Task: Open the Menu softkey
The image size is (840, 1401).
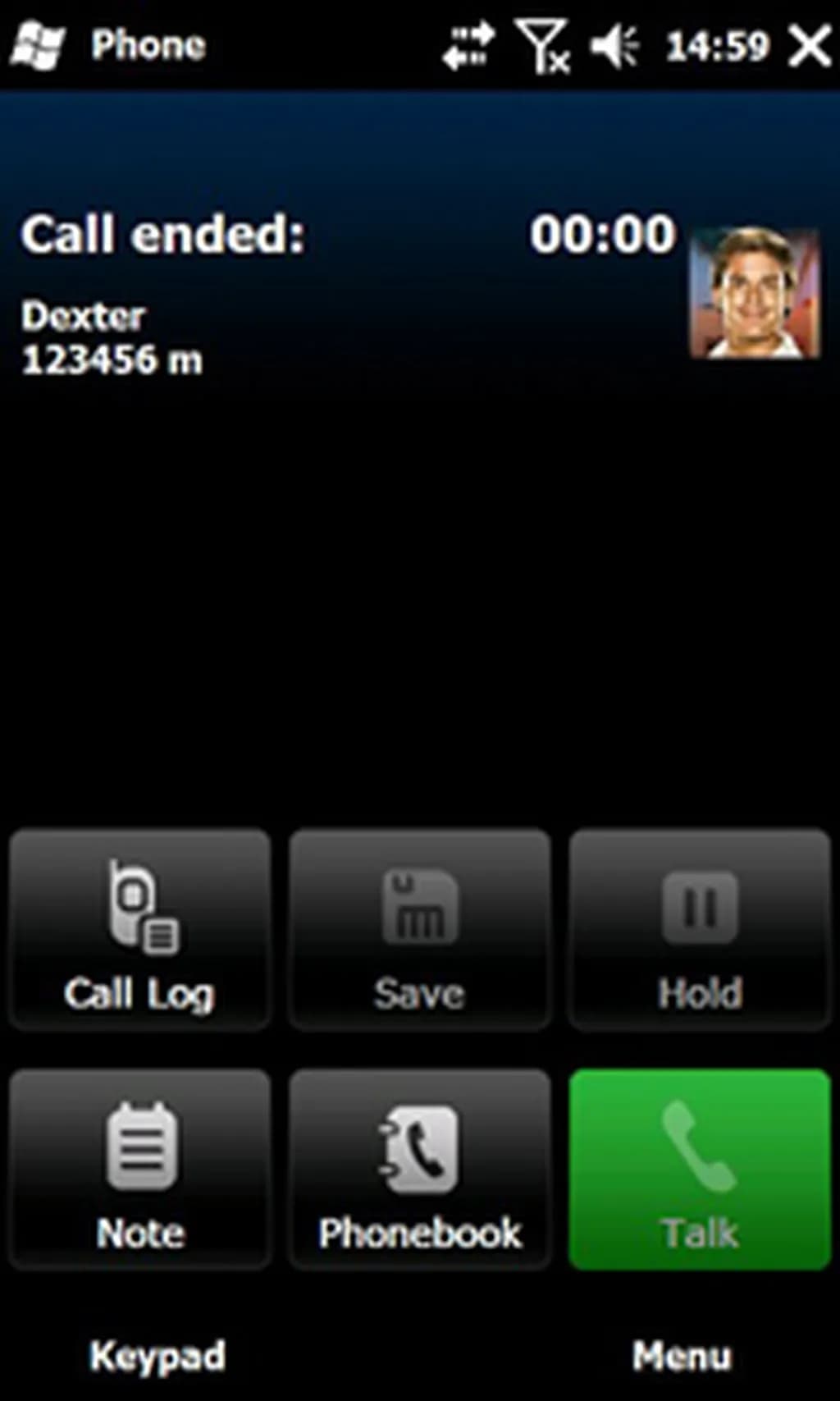Action: point(681,1355)
